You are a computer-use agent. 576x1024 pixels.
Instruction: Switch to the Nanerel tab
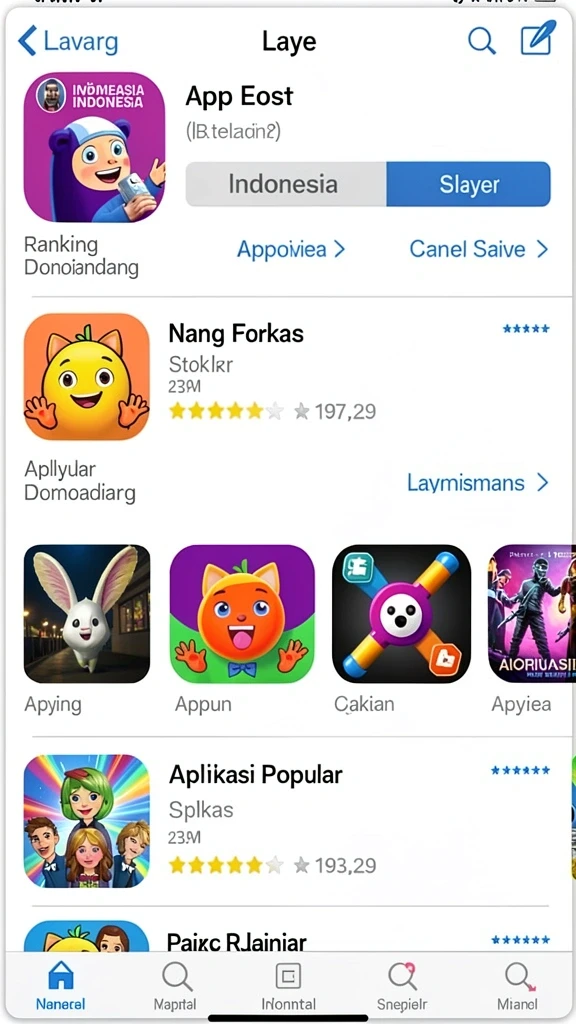[x=61, y=985]
